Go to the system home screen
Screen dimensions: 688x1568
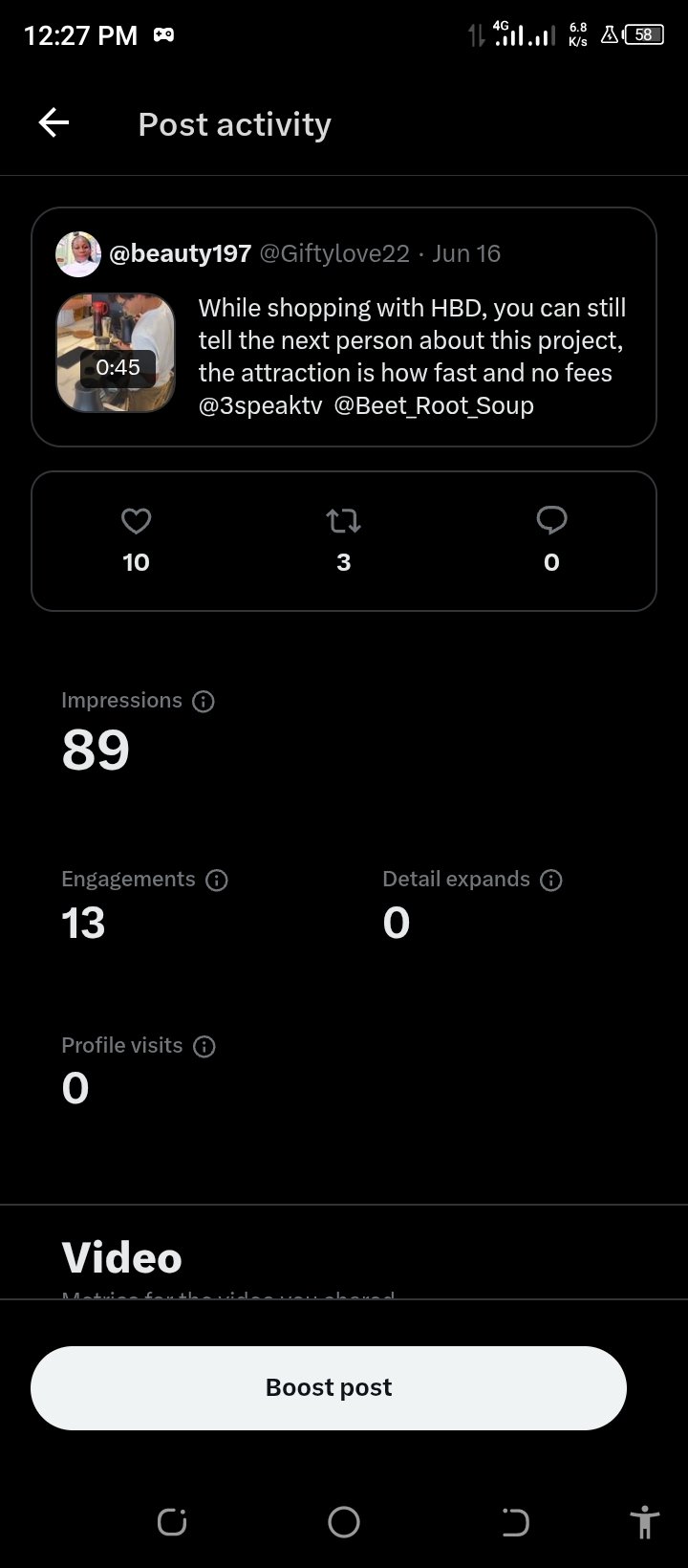(344, 1522)
